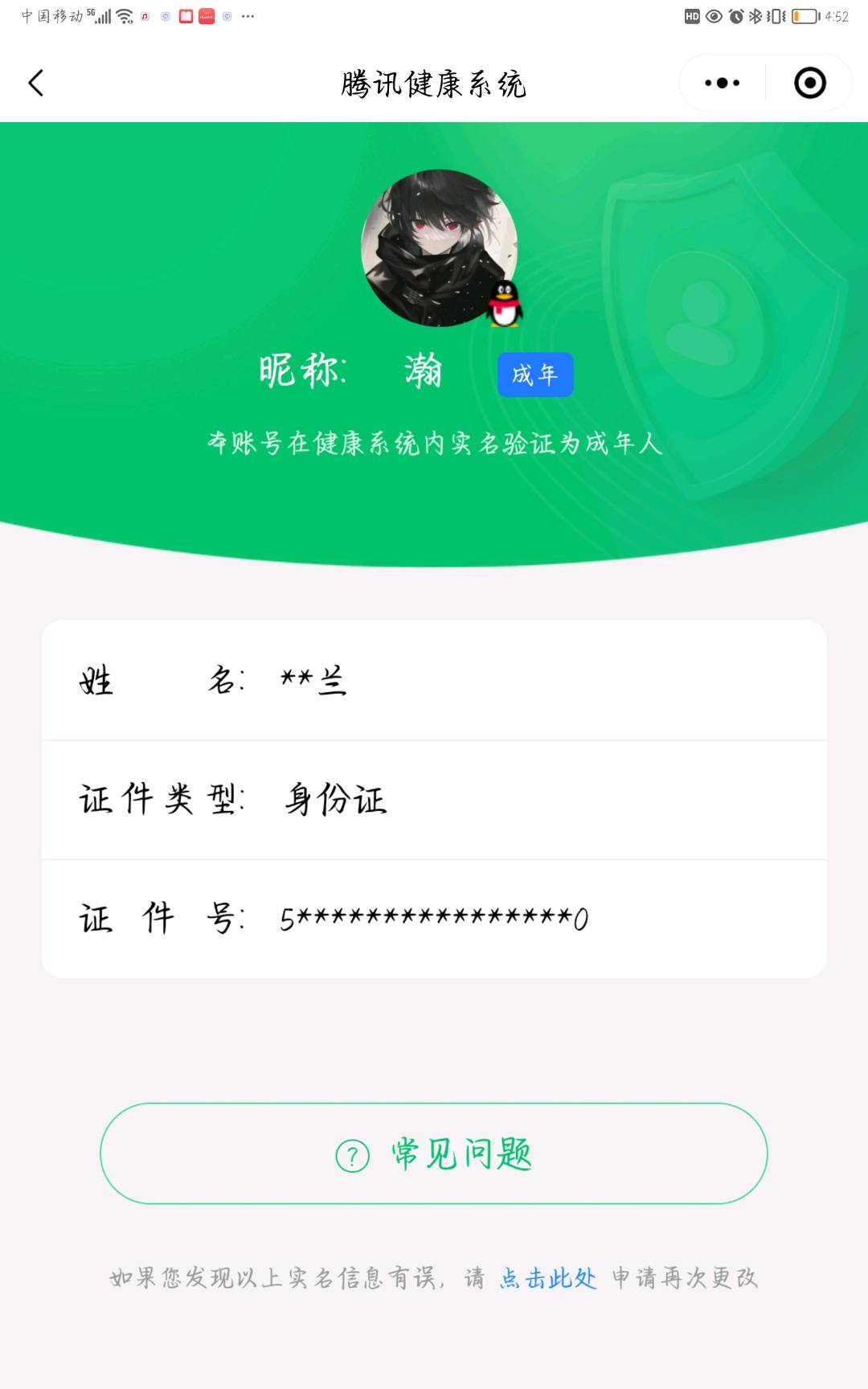868x1389 pixels.
Task: Open the 常见问题 FAQ button
Action: [x=434, y=1153]
